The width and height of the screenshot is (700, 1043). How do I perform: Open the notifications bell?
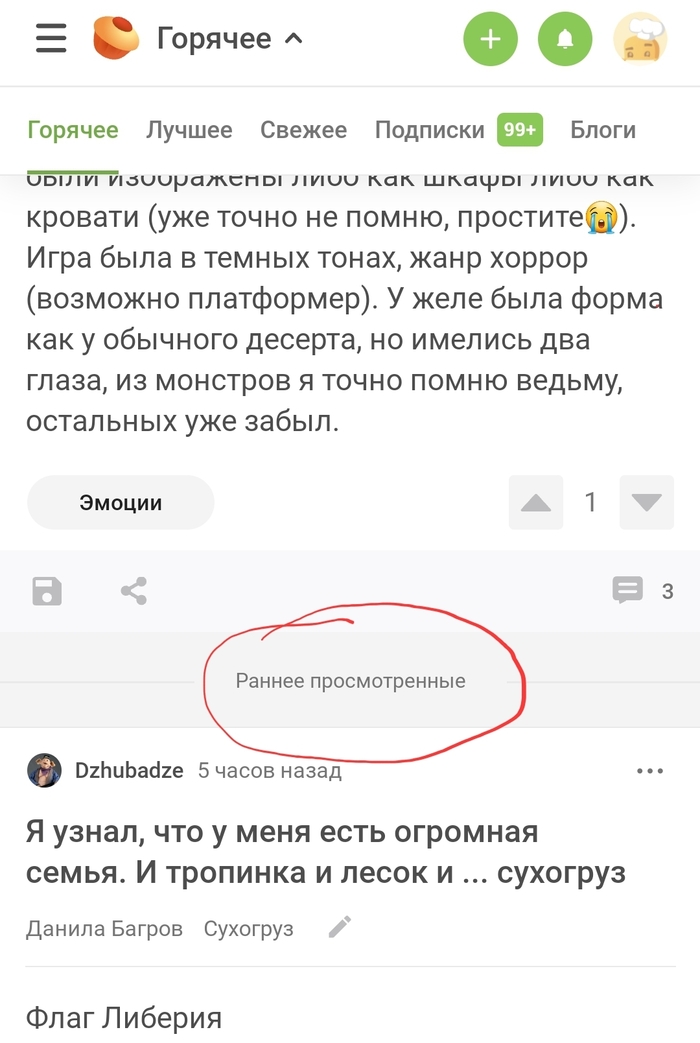coord(565,40)
